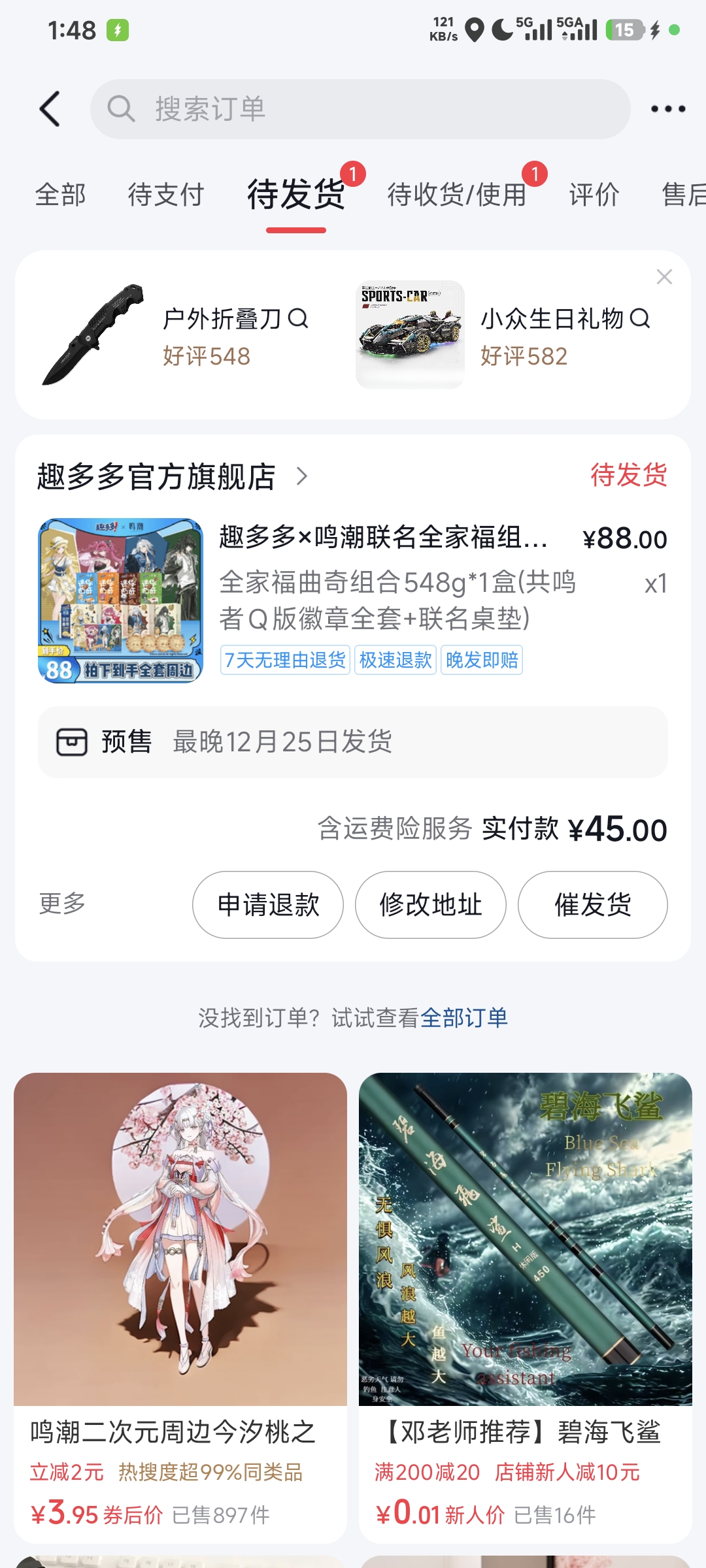This screenshot has height=1568, width=706.
Task: Go back using the top-left arrow
Action: 50,108
